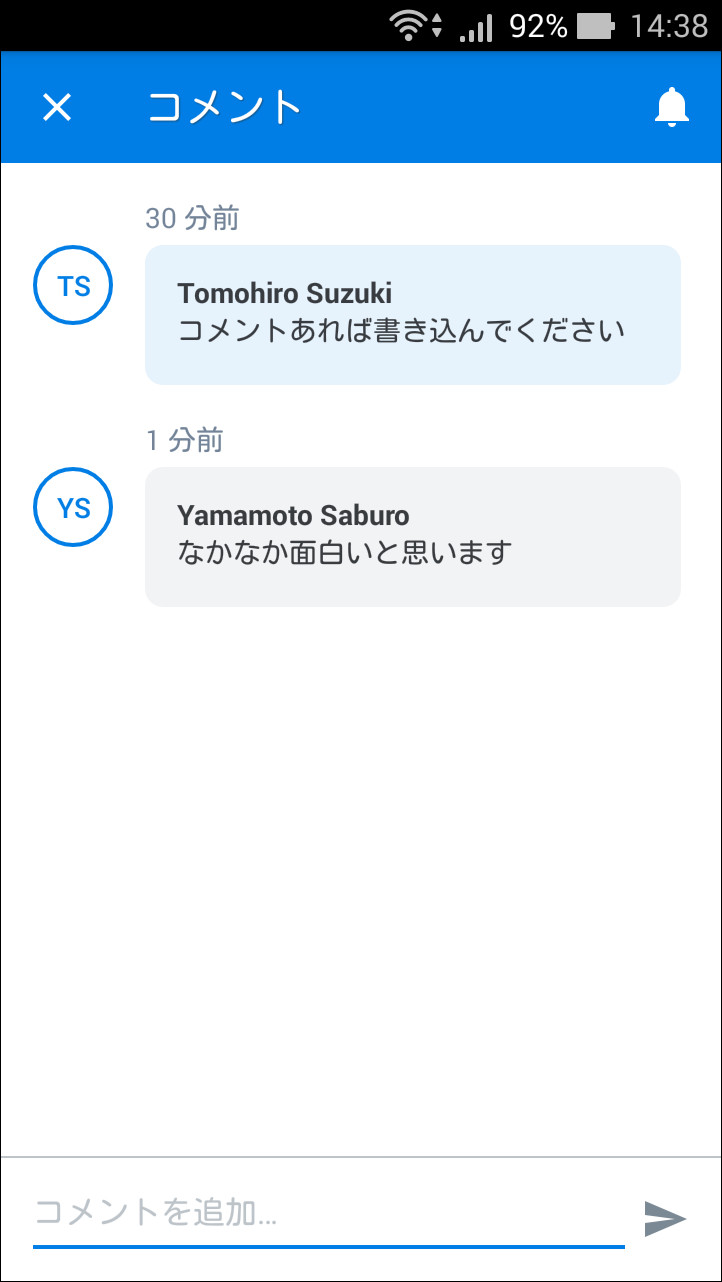Open Yamamoto Saburo's comment bubble

coord(412,536)
